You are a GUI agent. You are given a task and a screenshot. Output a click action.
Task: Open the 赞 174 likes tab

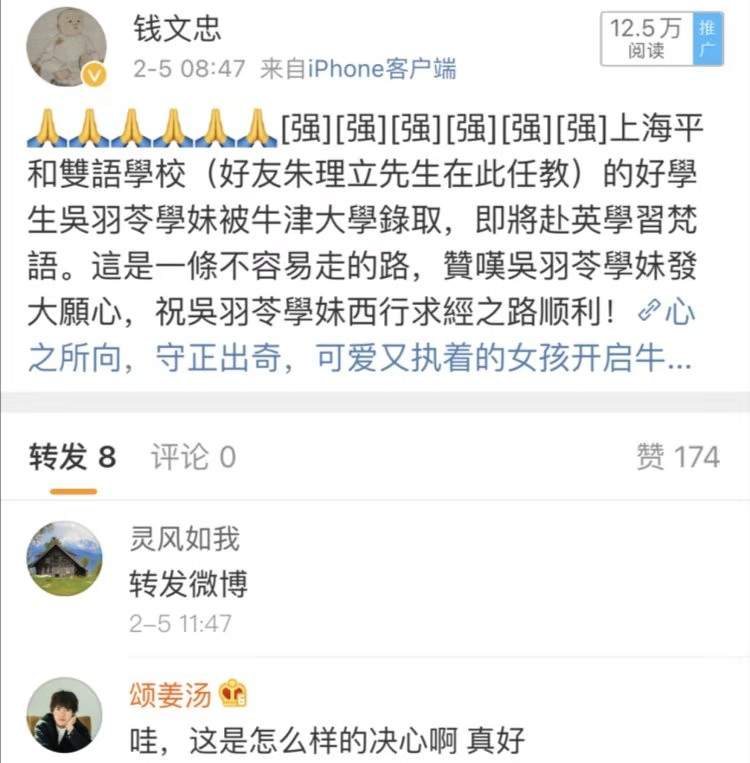pos(677,458)
